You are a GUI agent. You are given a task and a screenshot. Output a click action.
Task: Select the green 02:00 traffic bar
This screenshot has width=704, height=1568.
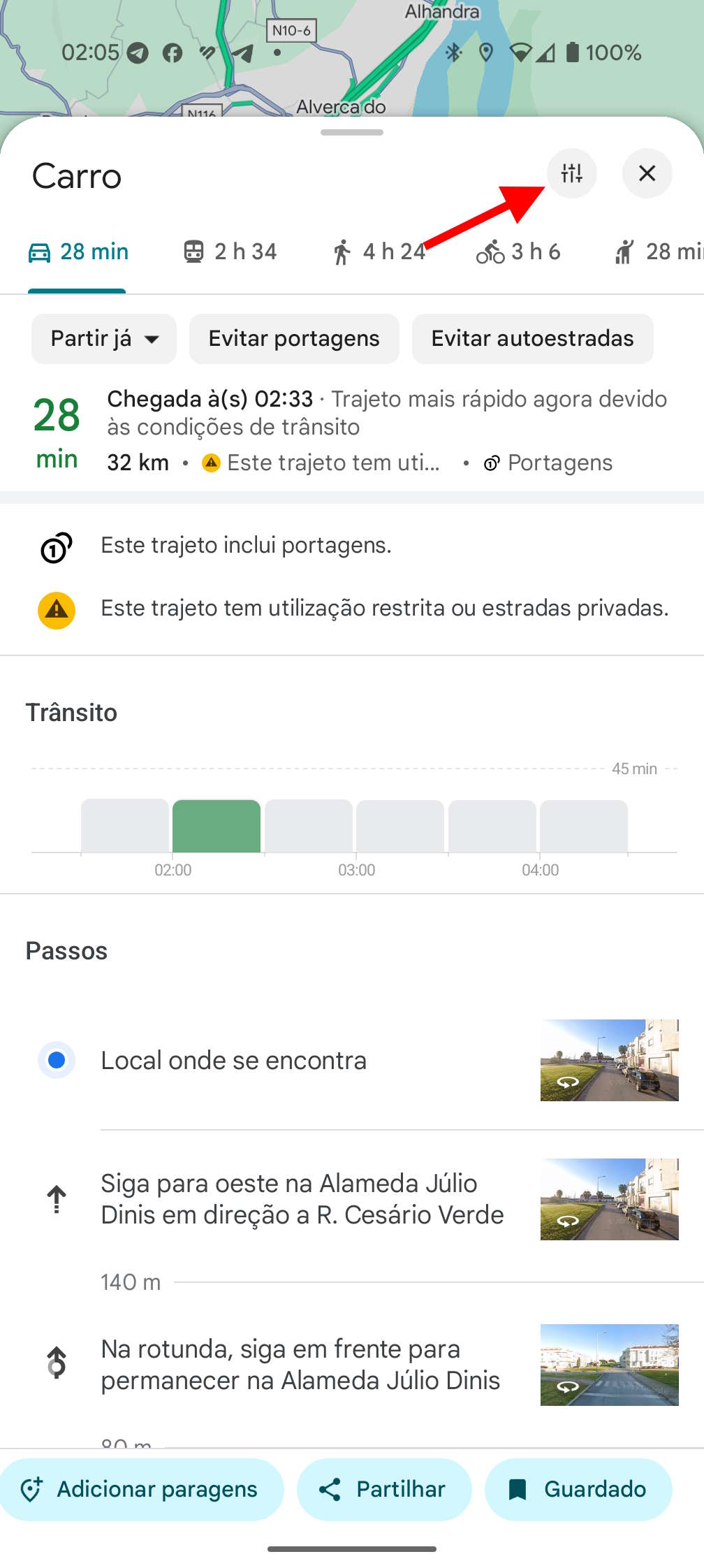pyautogui.click(x=217, y=826)
